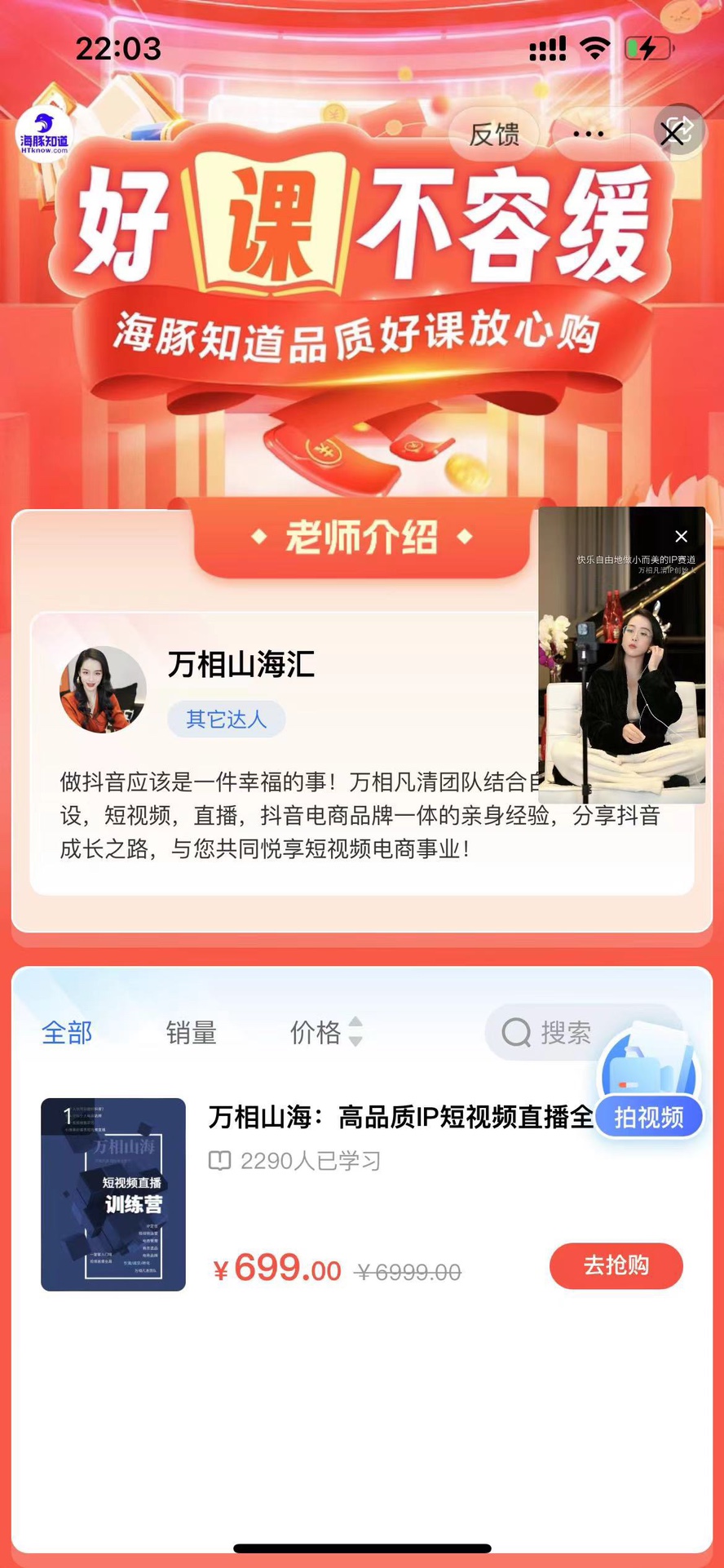The width and height of the screenshot is (724, 1568).
Task: Open the three-dot more options menu
Action: point(589,133)
